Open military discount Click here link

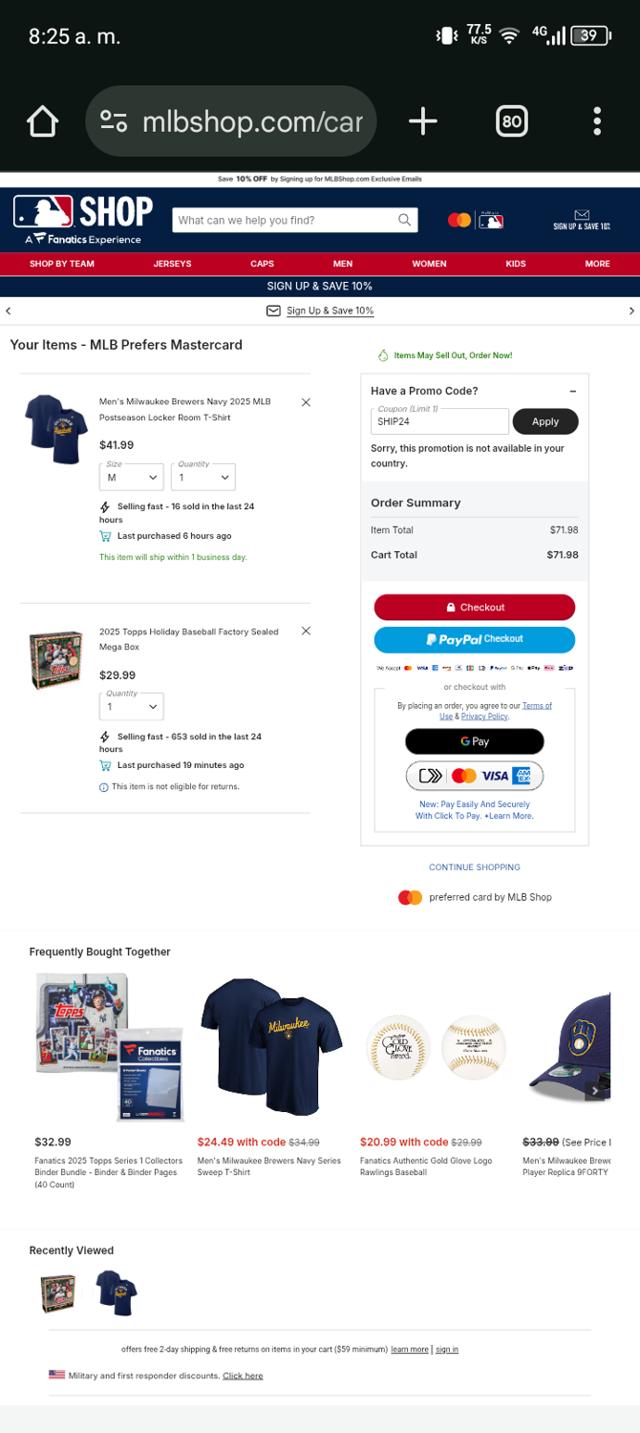point(242,1376)
